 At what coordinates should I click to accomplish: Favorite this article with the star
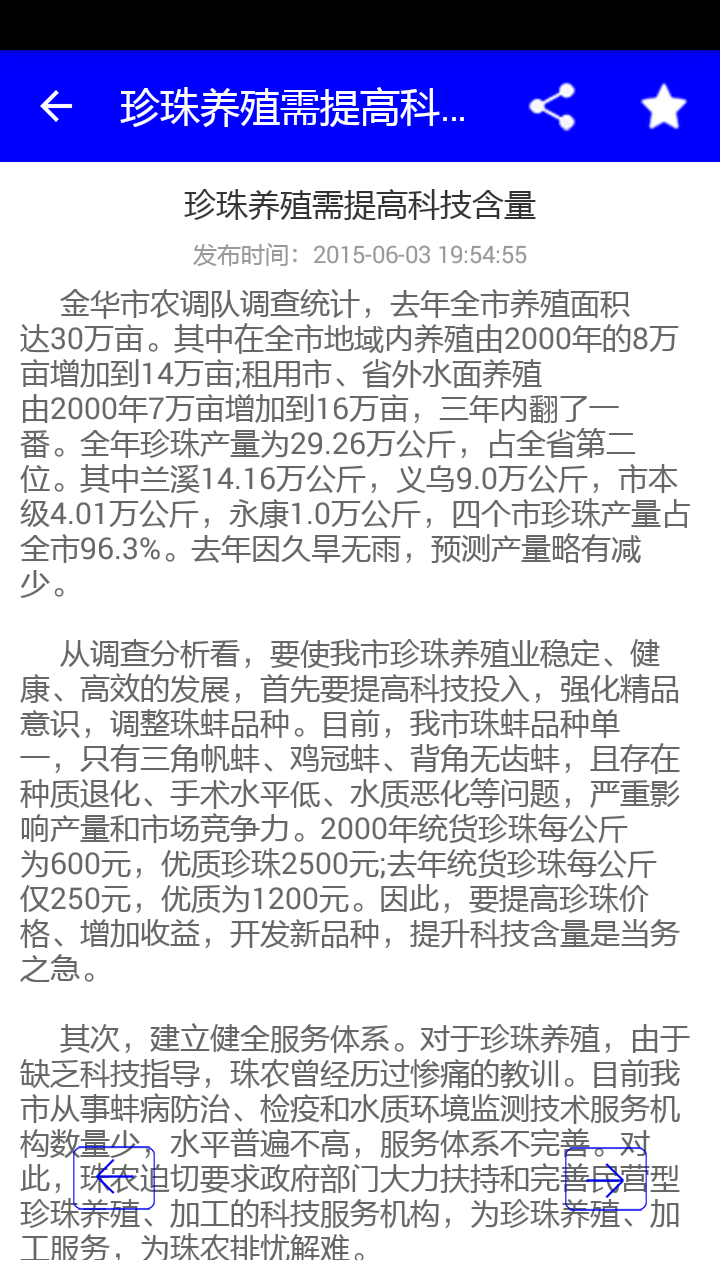664,106
